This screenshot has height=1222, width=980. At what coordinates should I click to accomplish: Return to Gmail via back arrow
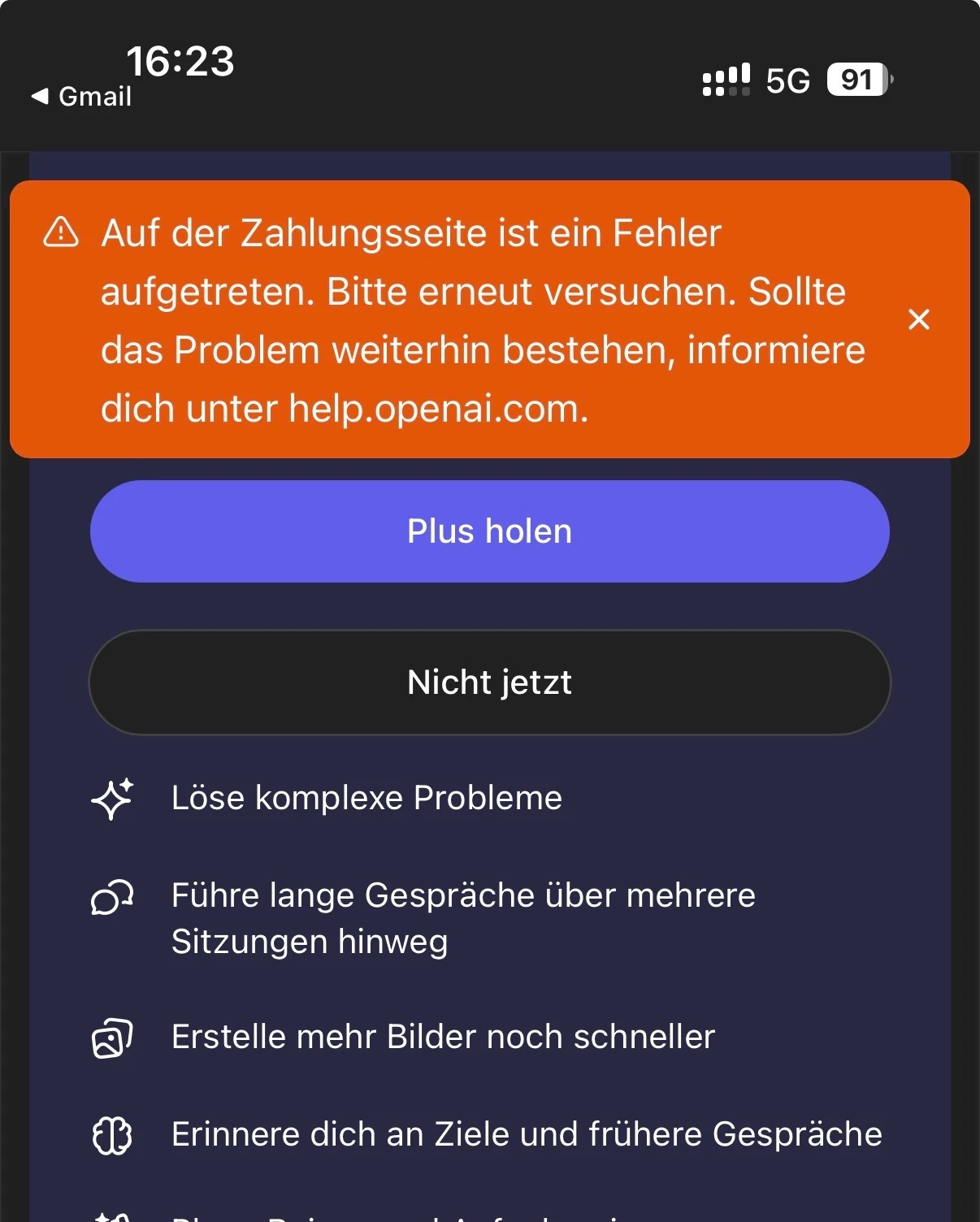pyautogui.click(x=80, y=97)
